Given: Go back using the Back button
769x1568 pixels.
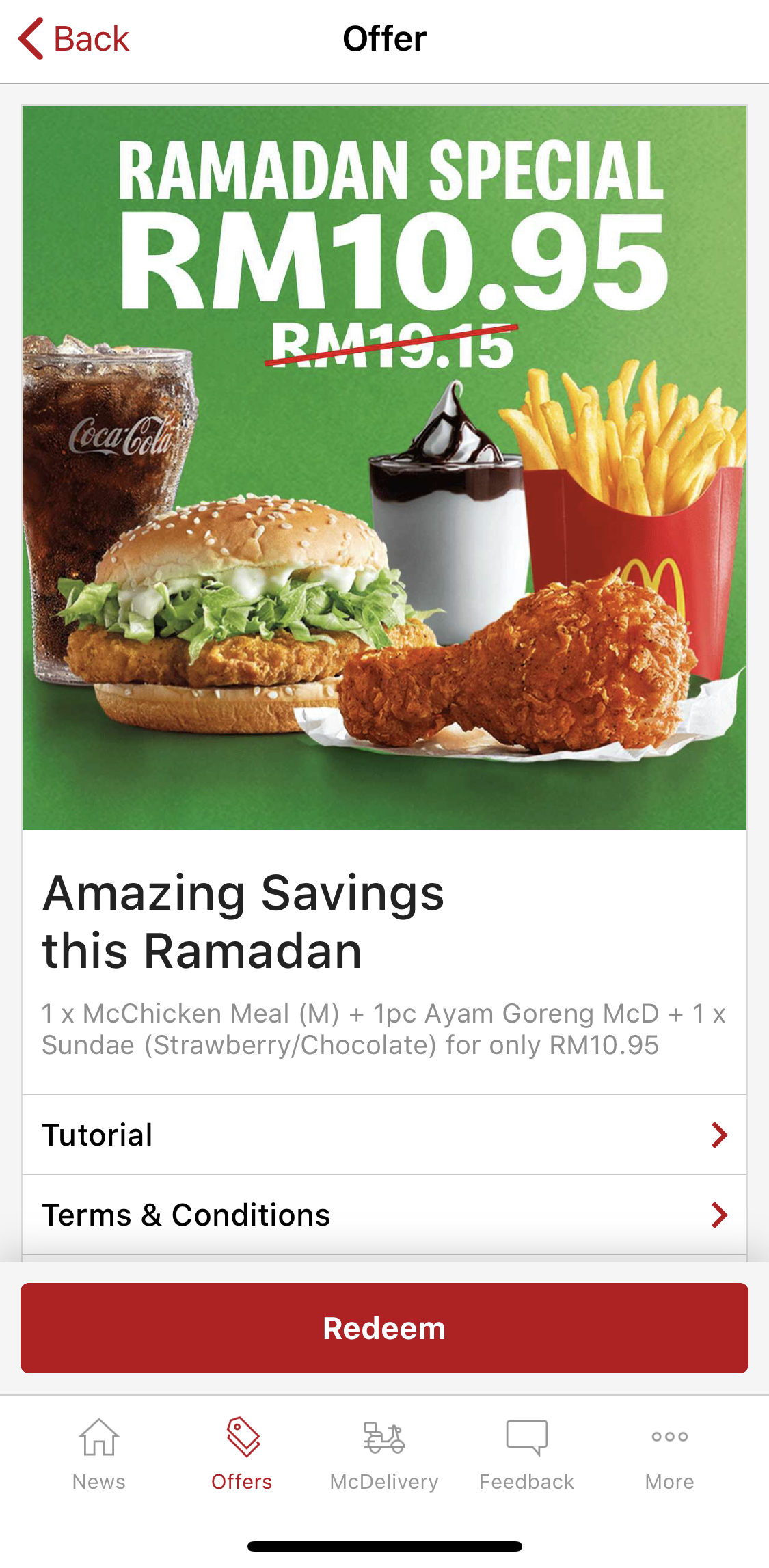Looking at the screenshot, I should [x=74, y=39].
